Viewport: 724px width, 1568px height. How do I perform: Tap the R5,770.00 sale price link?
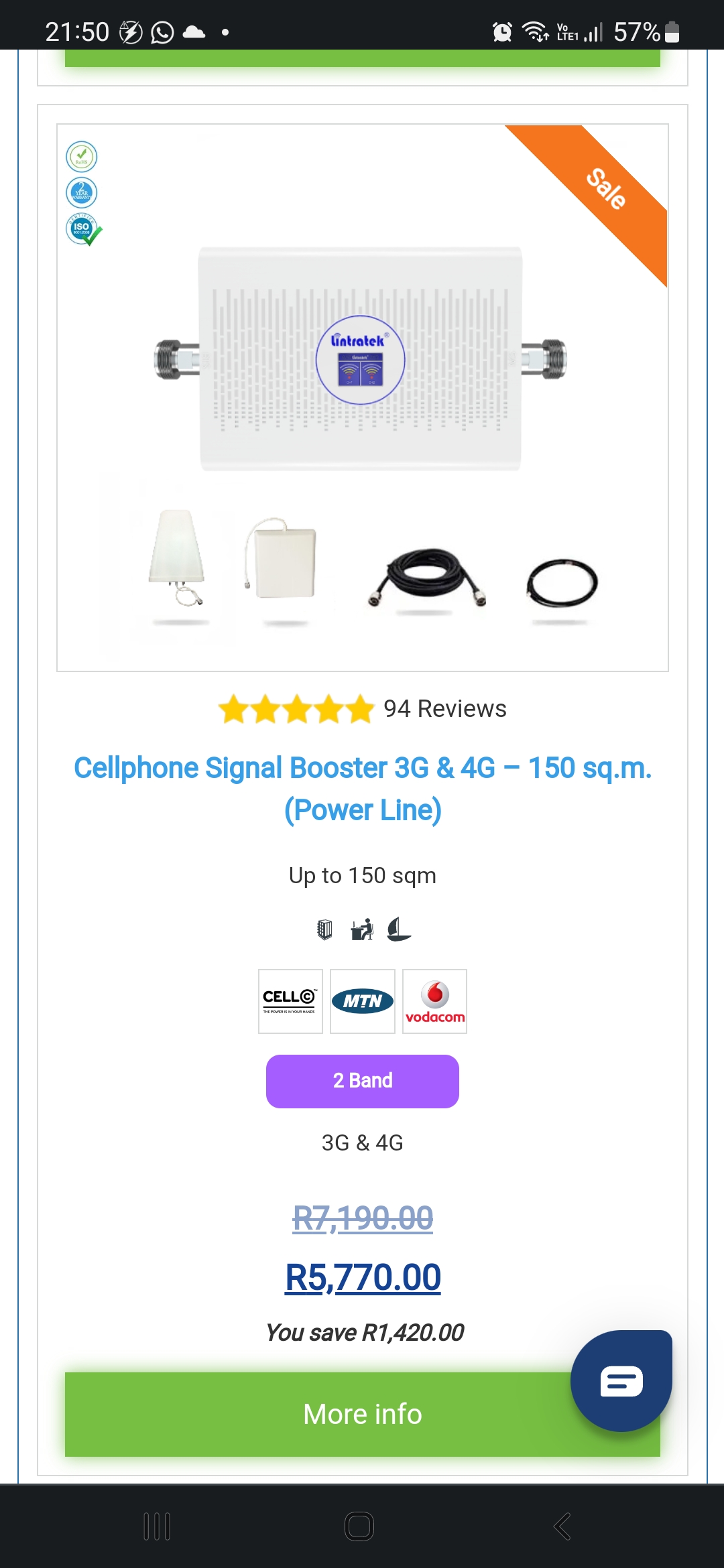tap(363, 1277)
